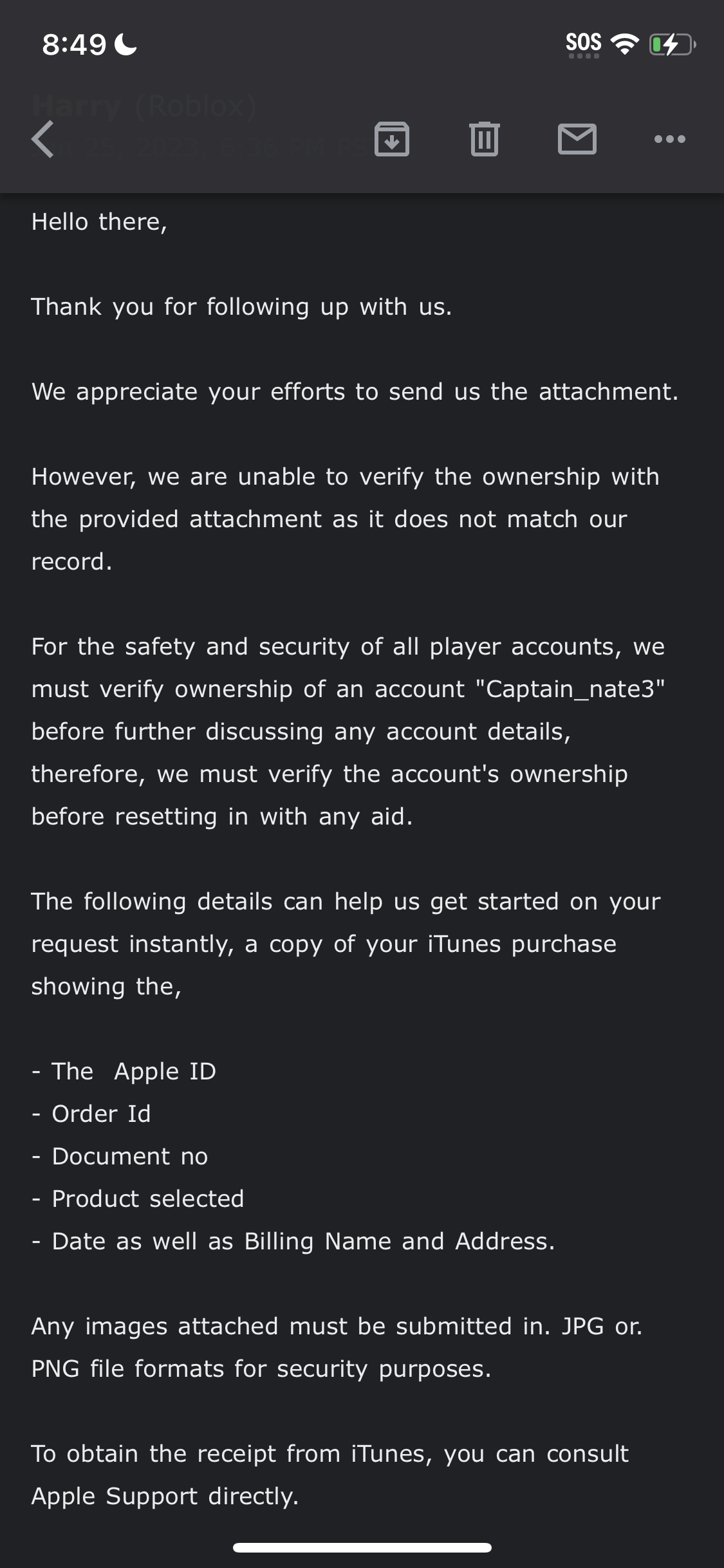Mark the email as unread

[x=577, y=139]
